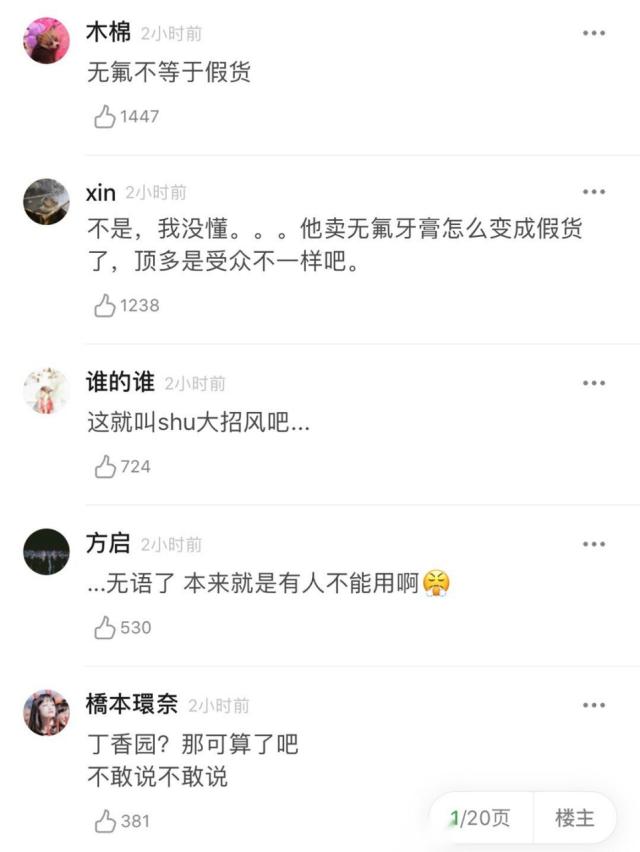Like 谁的谁's comment

click(105, 467)
